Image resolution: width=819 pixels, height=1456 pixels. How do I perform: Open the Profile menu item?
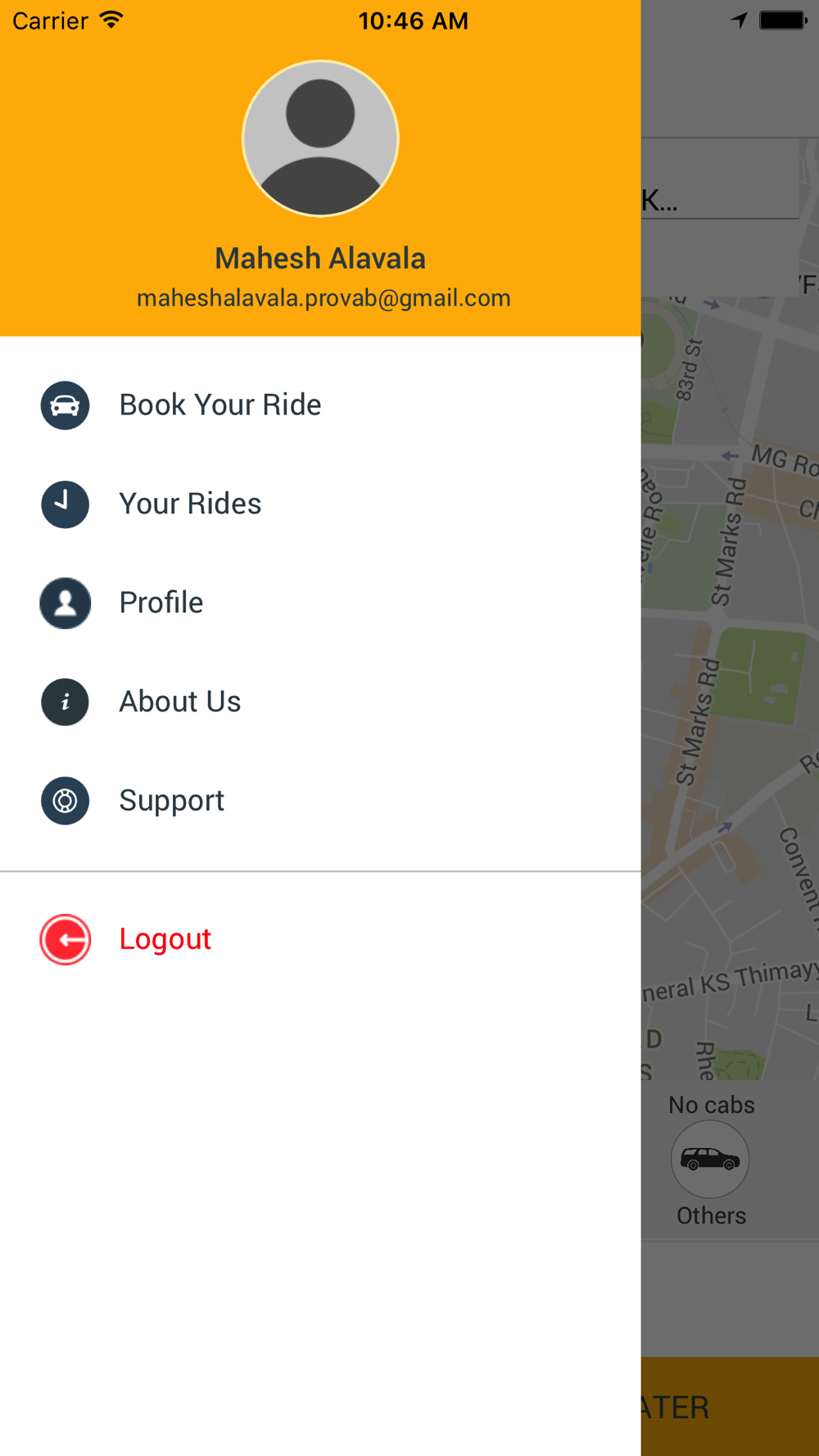(320, 603)
